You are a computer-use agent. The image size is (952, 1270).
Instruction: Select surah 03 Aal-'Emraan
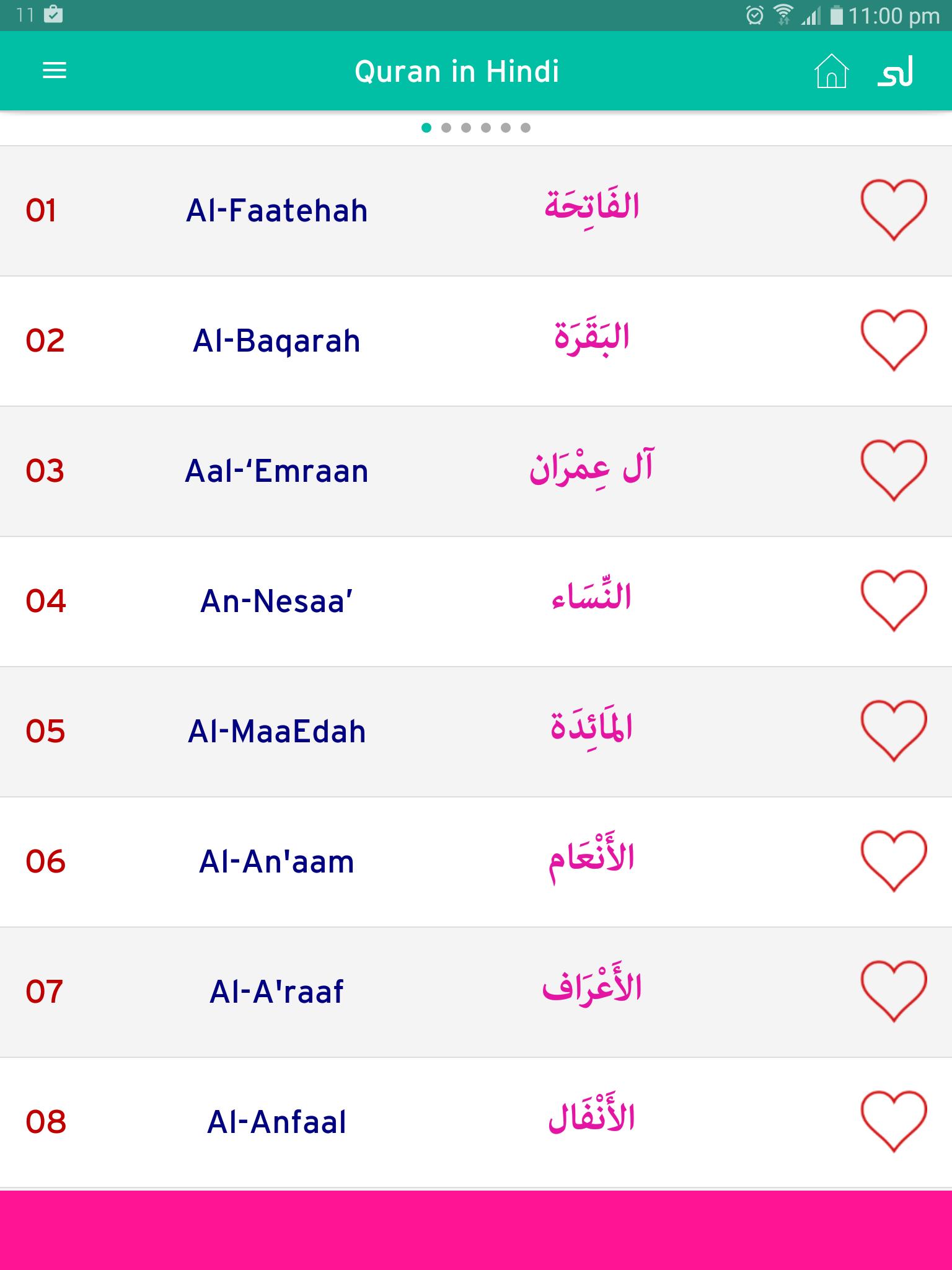coord(276,471)
